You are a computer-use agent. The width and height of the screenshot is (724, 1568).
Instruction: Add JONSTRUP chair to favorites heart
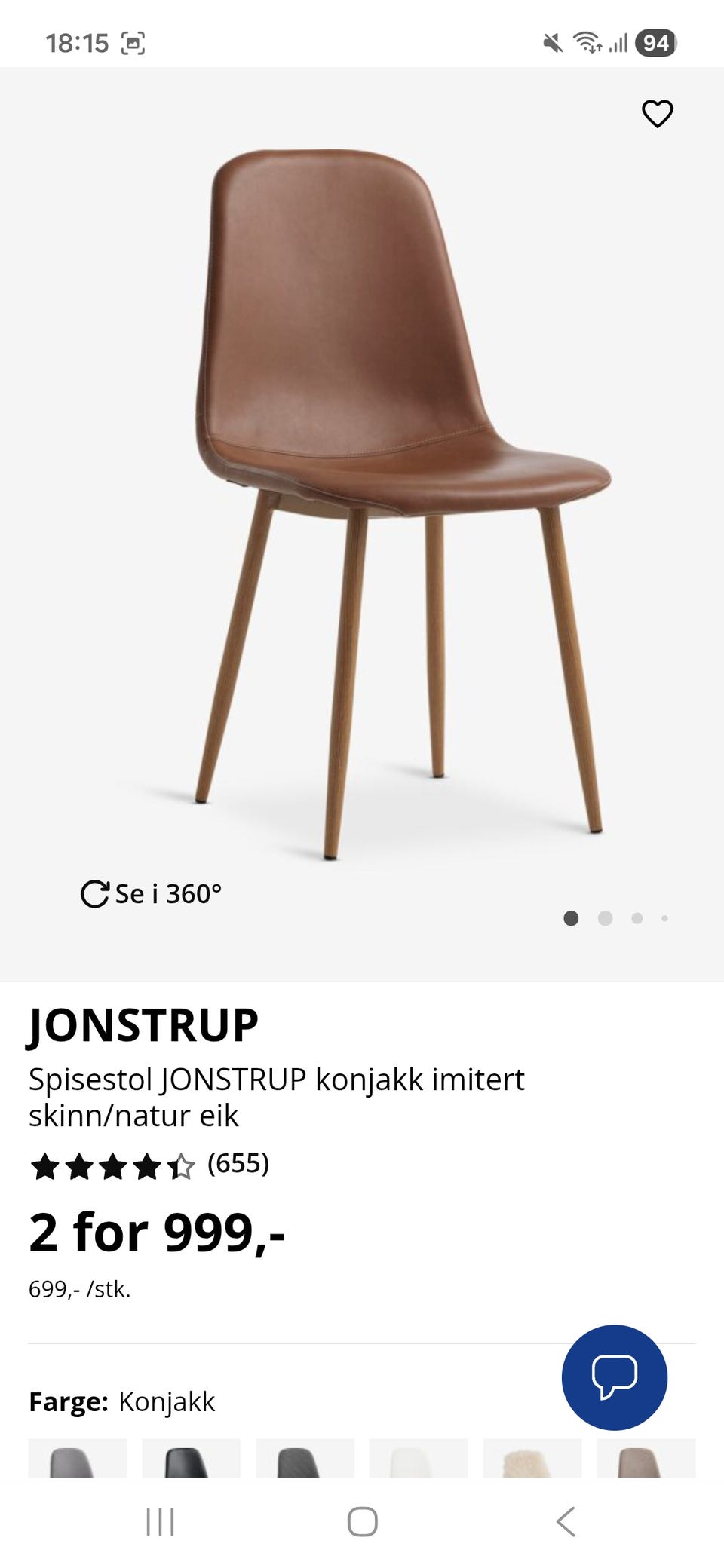pyautogui.click(x=657, y=114)
